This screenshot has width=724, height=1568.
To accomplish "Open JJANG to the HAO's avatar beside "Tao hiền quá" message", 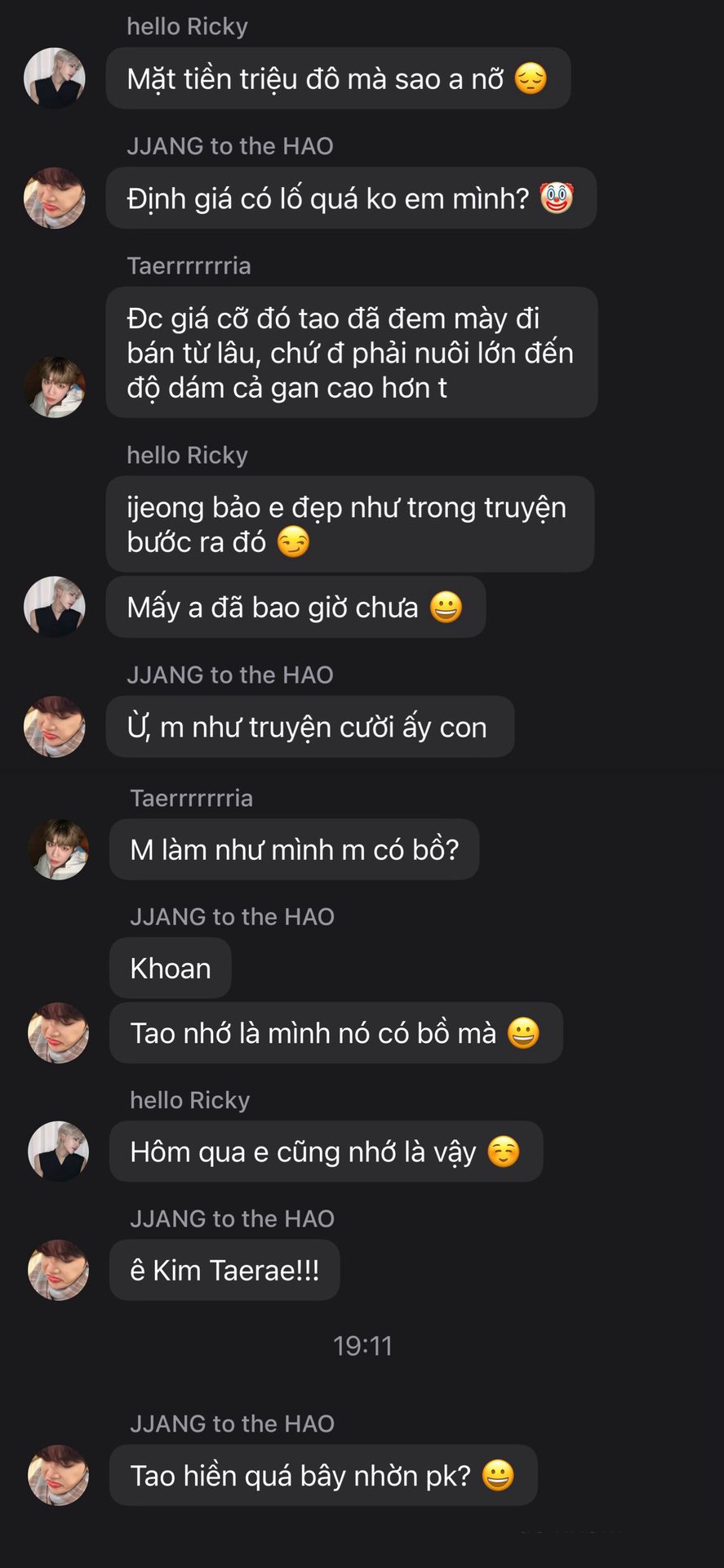I will click(x=58, y=1475).
